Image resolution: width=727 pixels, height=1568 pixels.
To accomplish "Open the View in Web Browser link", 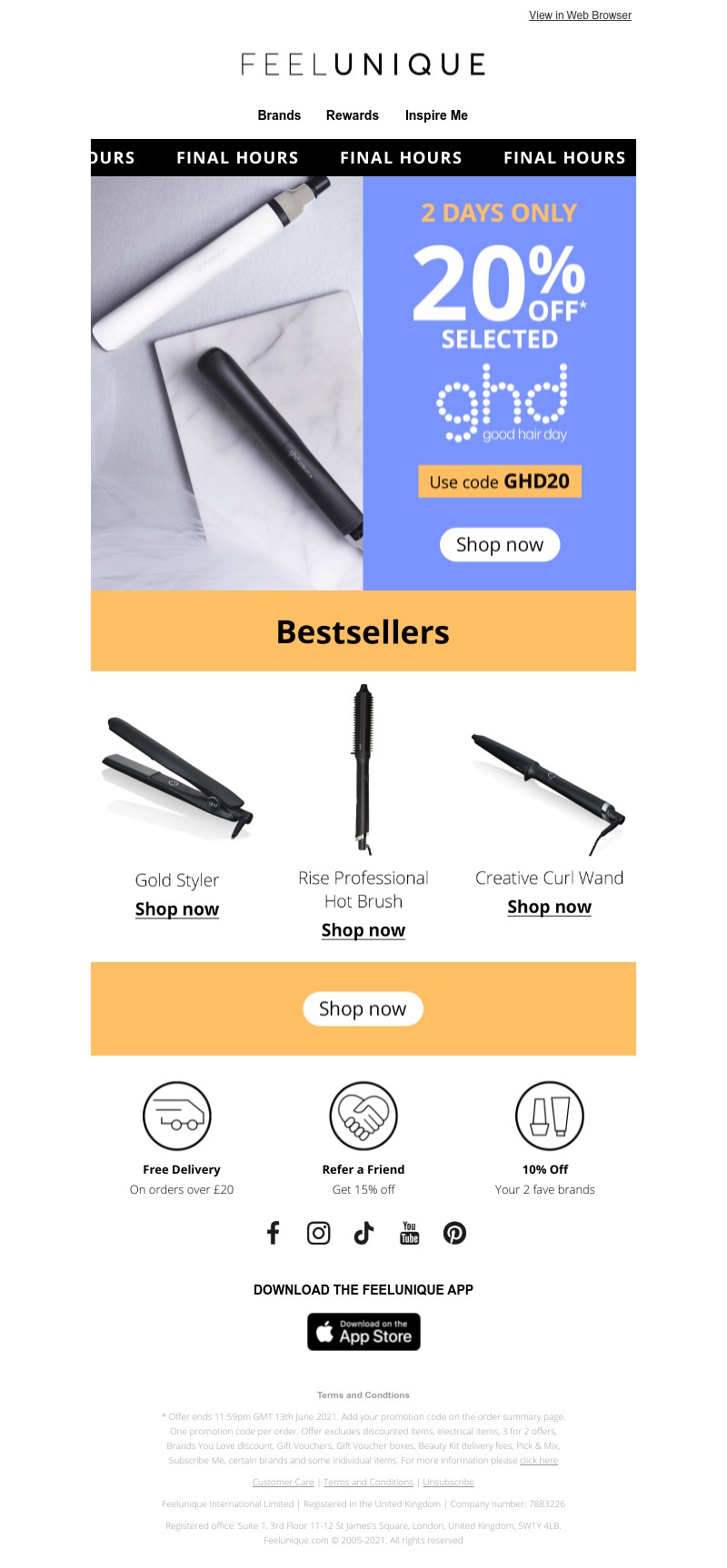I will 580,15.
